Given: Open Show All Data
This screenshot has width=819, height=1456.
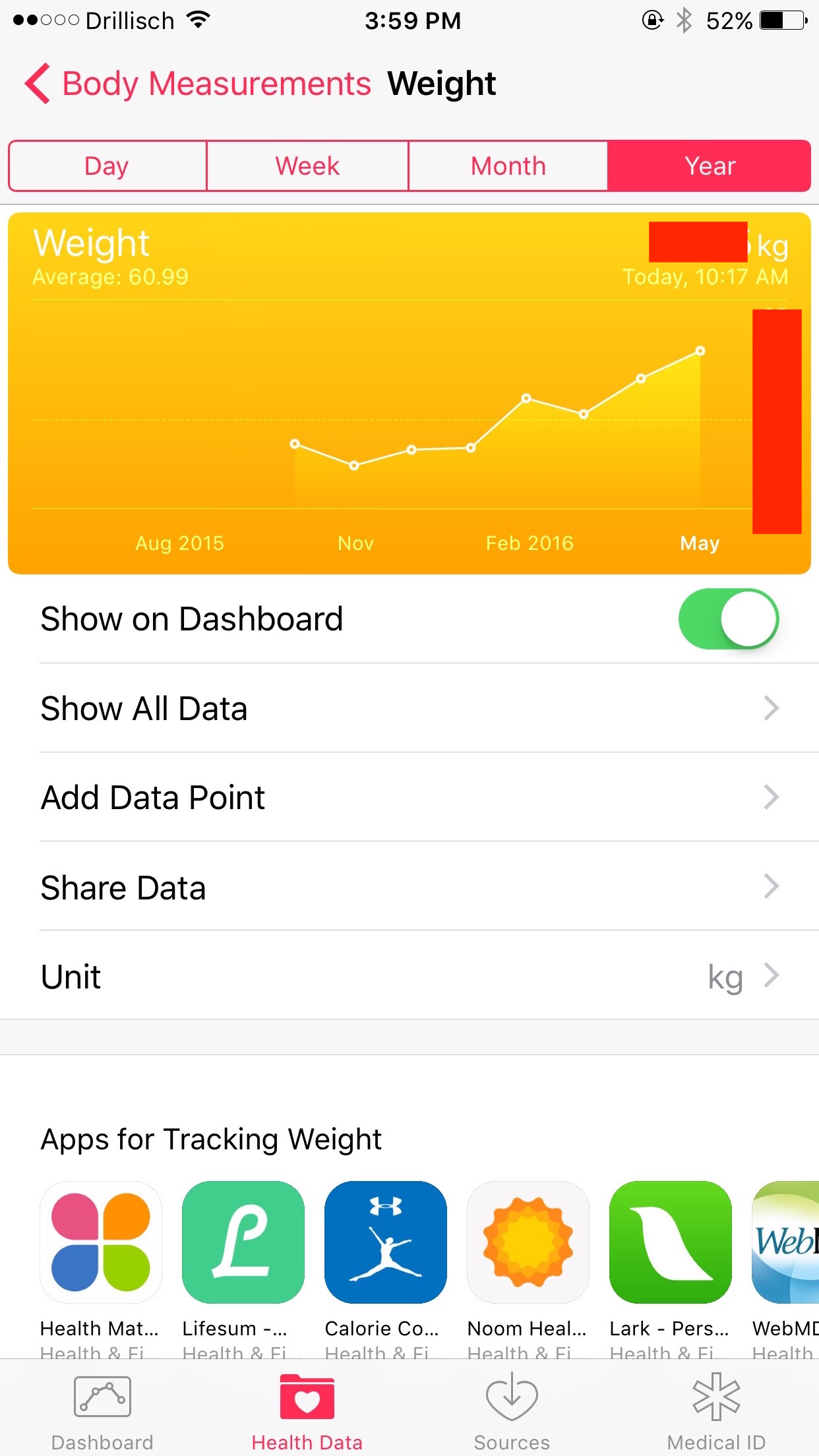Looking at the screenshot, I should click(x=409, y=708).
